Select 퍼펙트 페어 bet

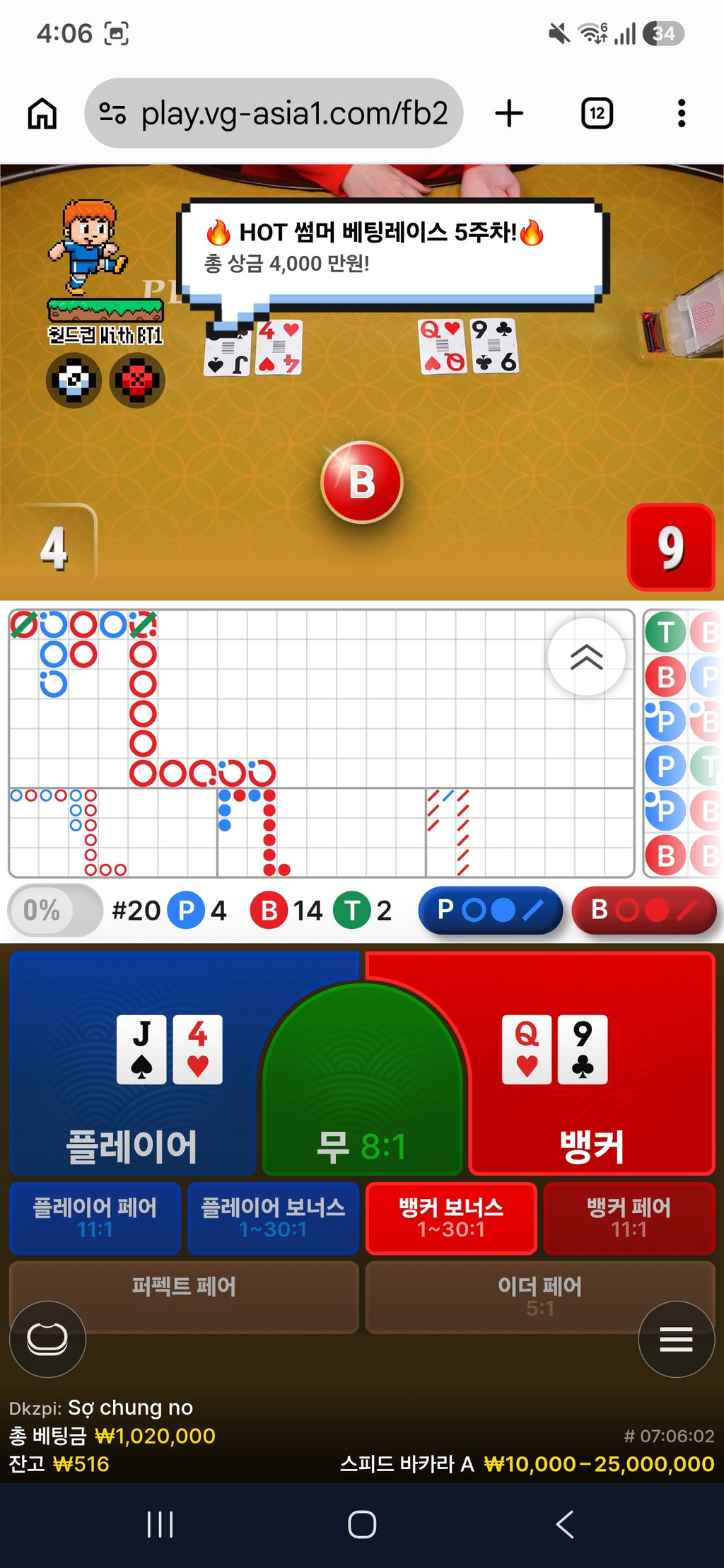point(184,1297)
